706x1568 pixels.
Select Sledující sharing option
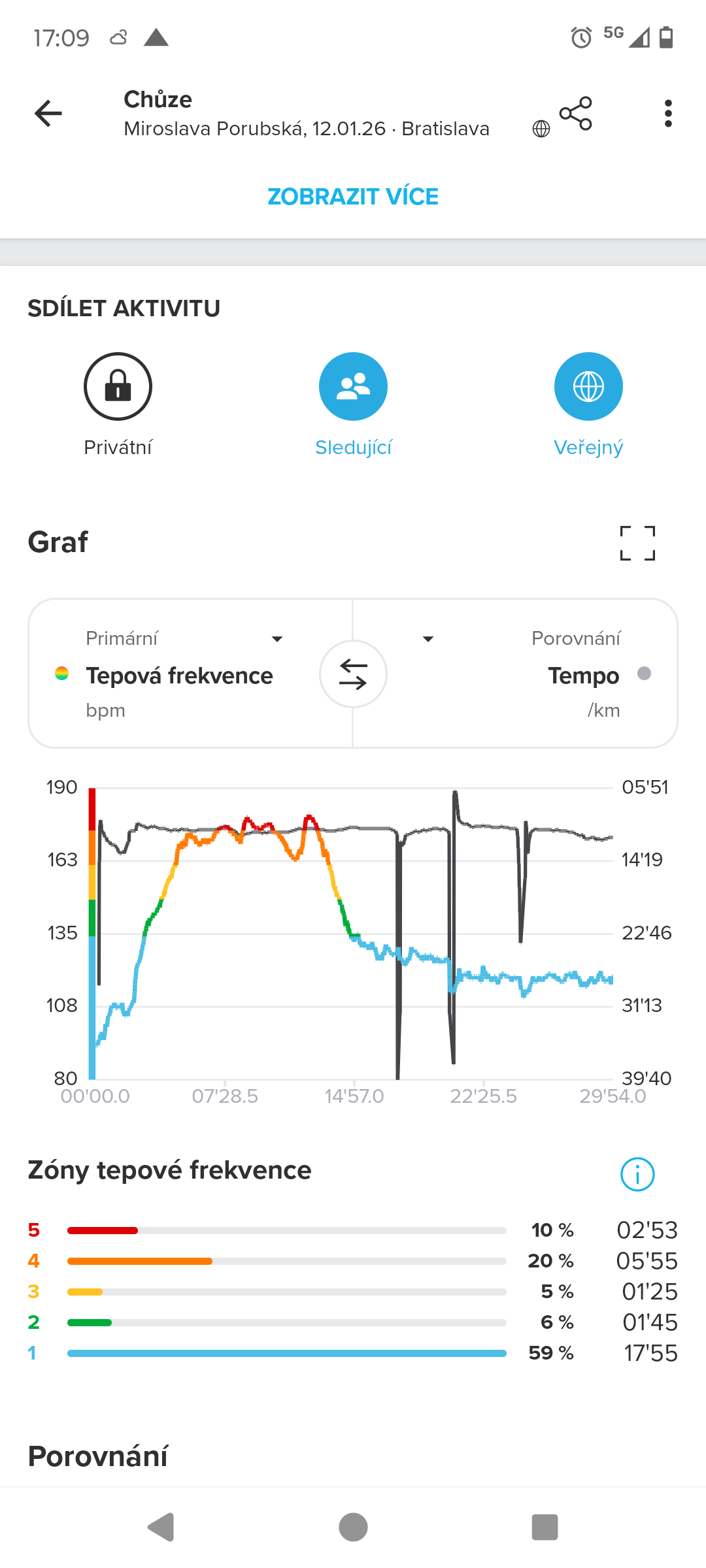[x=353, y=387]
